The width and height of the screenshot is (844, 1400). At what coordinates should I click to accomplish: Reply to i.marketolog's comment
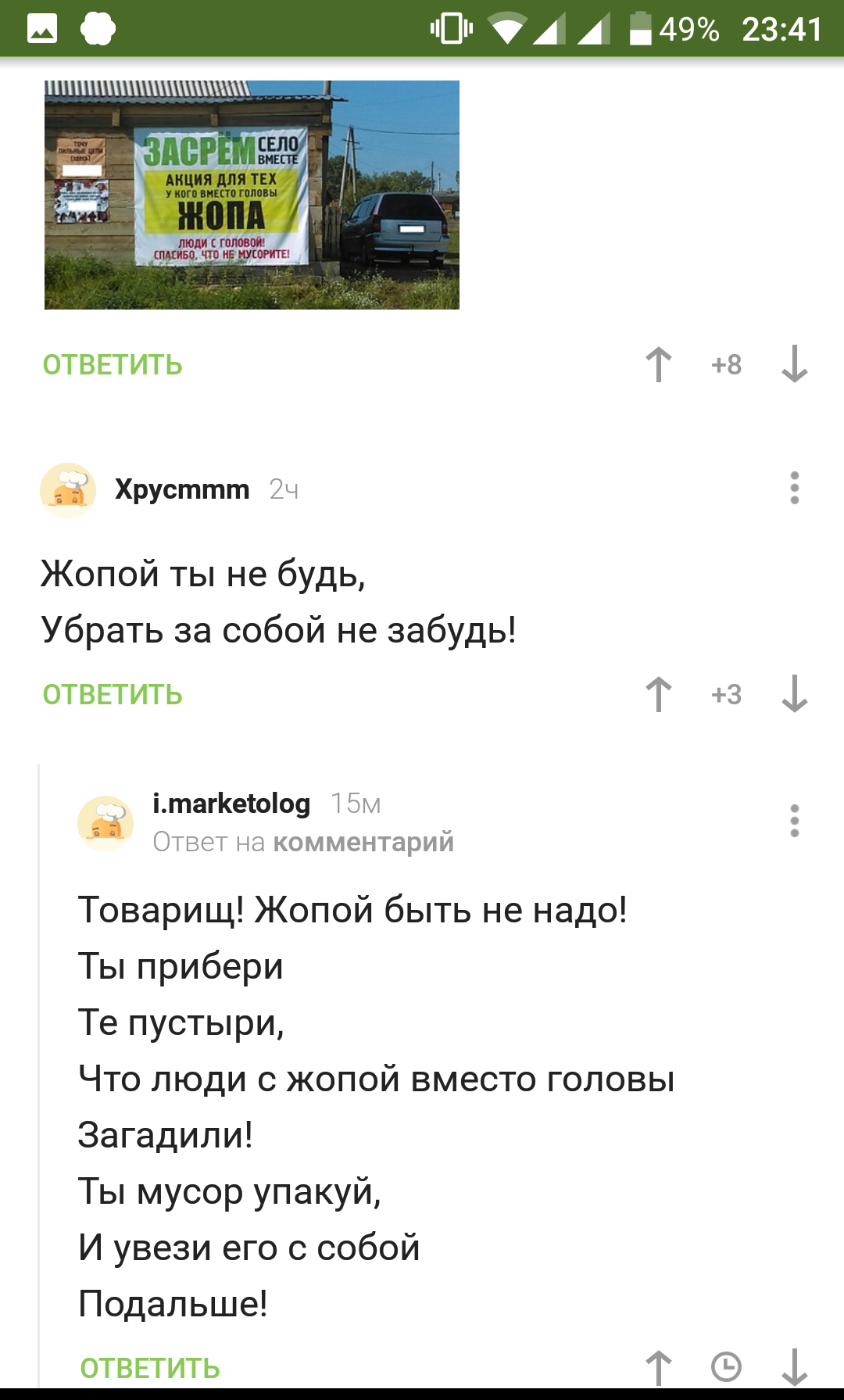click(150, 1368)
